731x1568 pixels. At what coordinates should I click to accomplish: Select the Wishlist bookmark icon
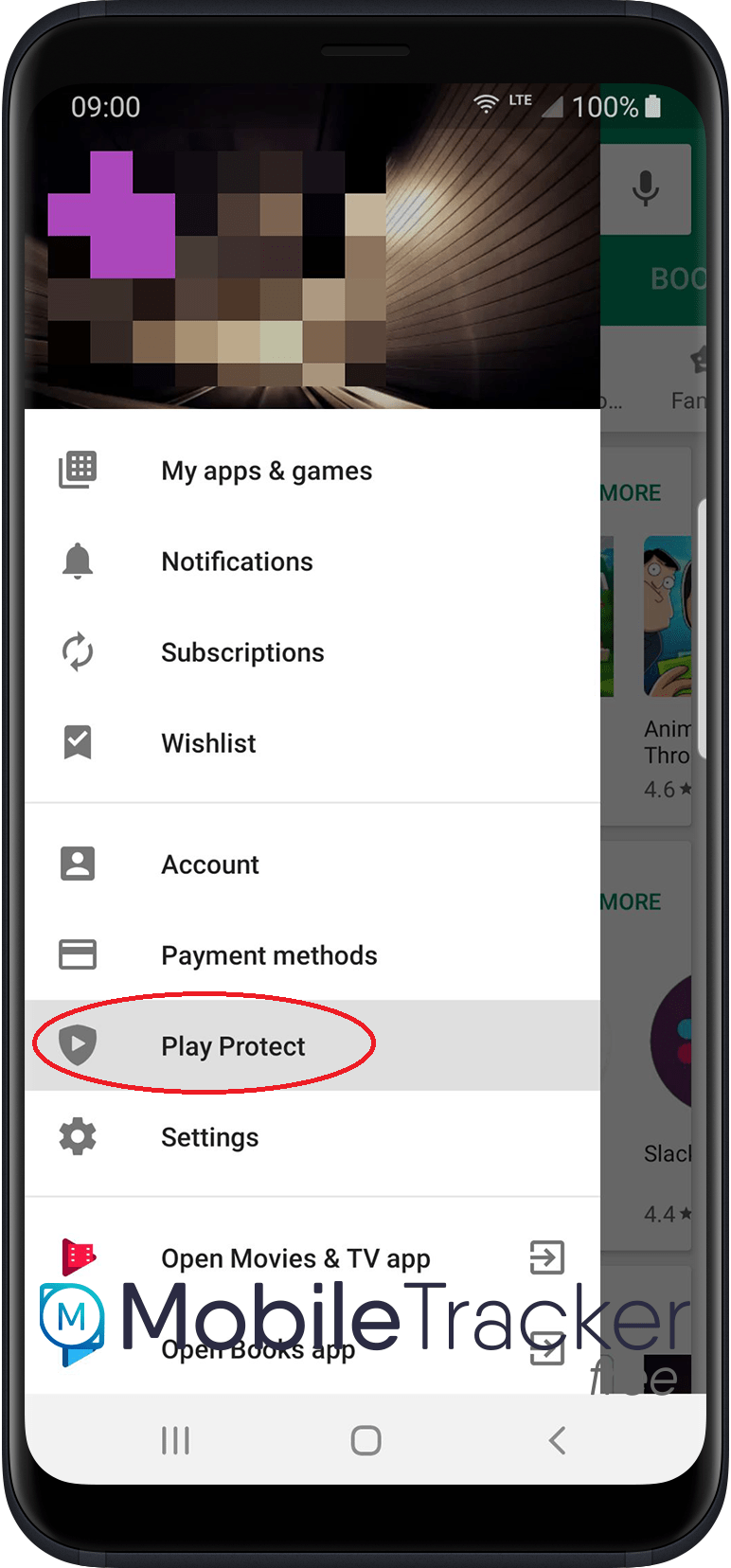(77, 742)
